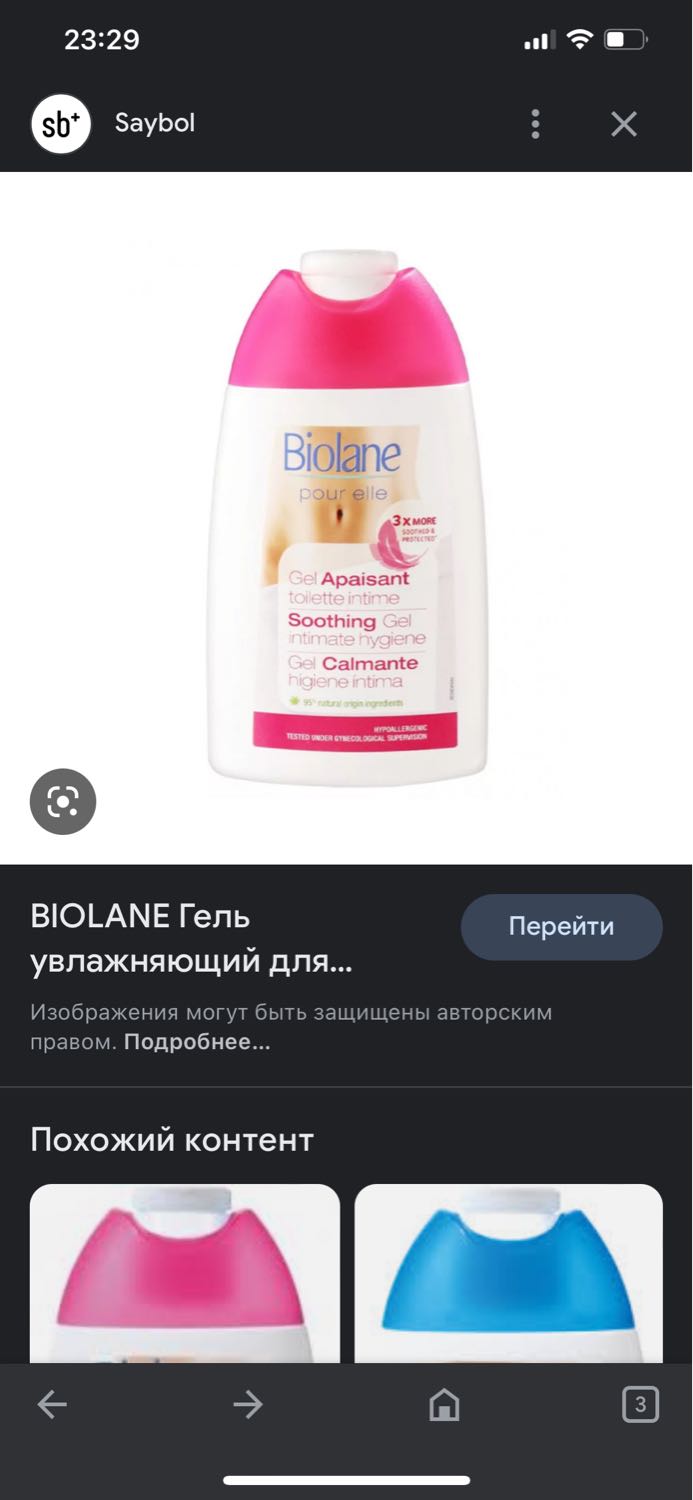Open browser home page

tap(444, 1405)
